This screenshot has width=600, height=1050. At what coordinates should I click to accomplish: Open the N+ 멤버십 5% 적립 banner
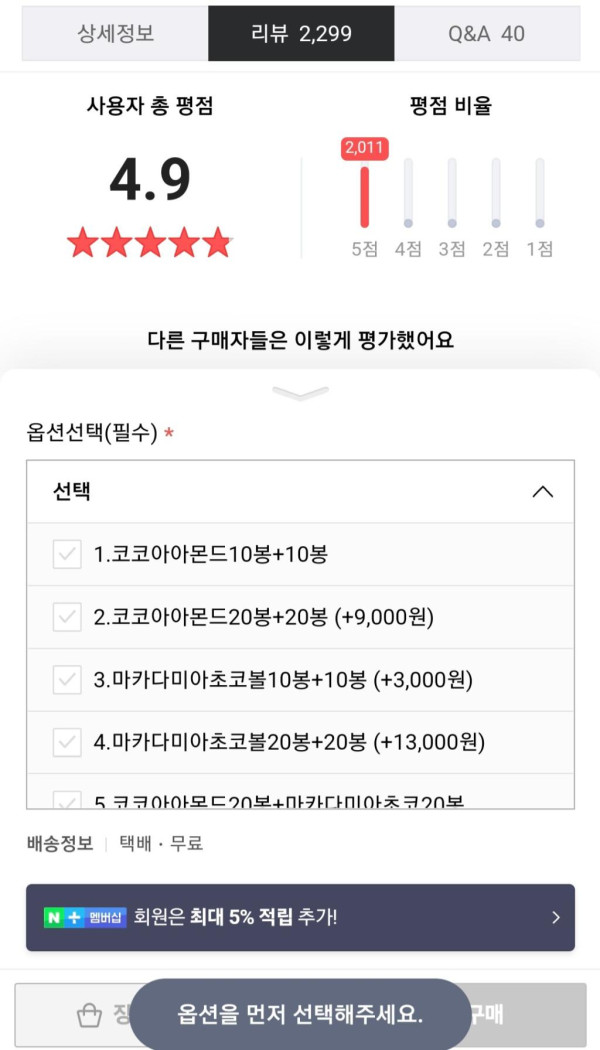[x=300, y=917]
